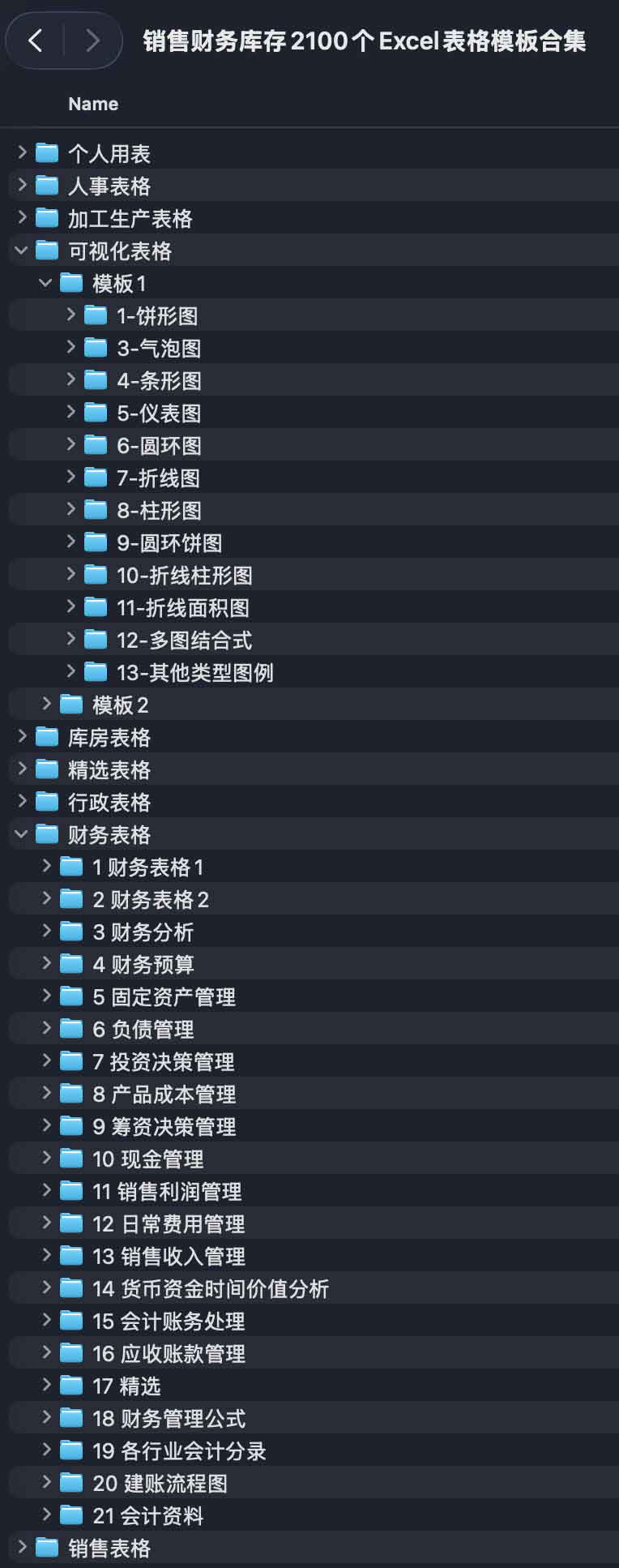Image resolution: width=619 pixels, height=1568 pixels.
Task: Expand the 模板2 folder
Action: 46,704
